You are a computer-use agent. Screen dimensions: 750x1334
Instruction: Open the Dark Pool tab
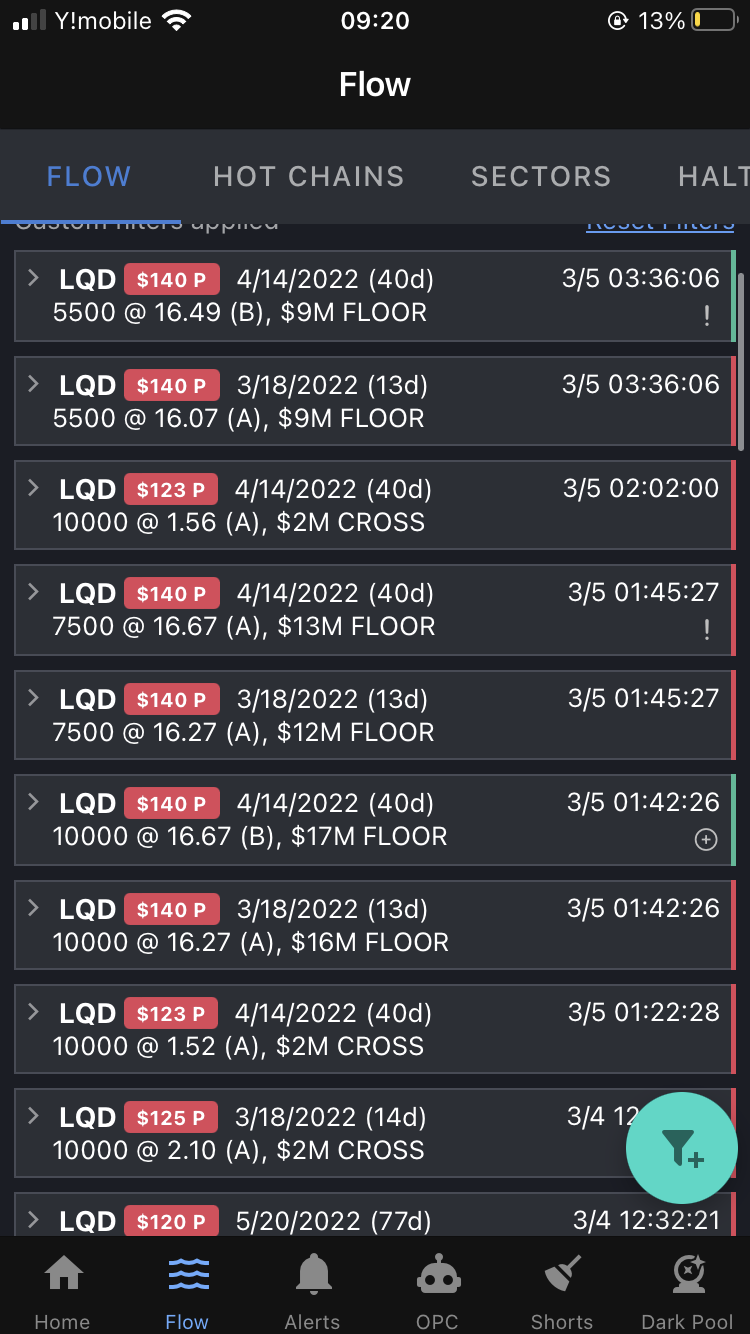coord(688,1294)
